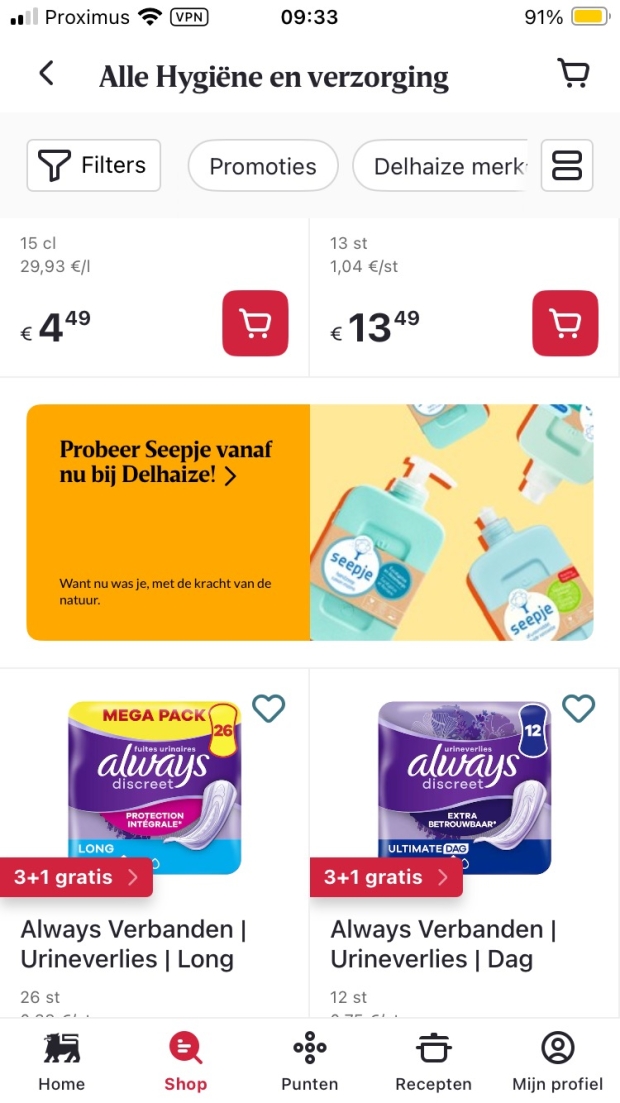Go to the Home tab
This screenshot has width=620, height=1103.
(x=61, y=1062)
